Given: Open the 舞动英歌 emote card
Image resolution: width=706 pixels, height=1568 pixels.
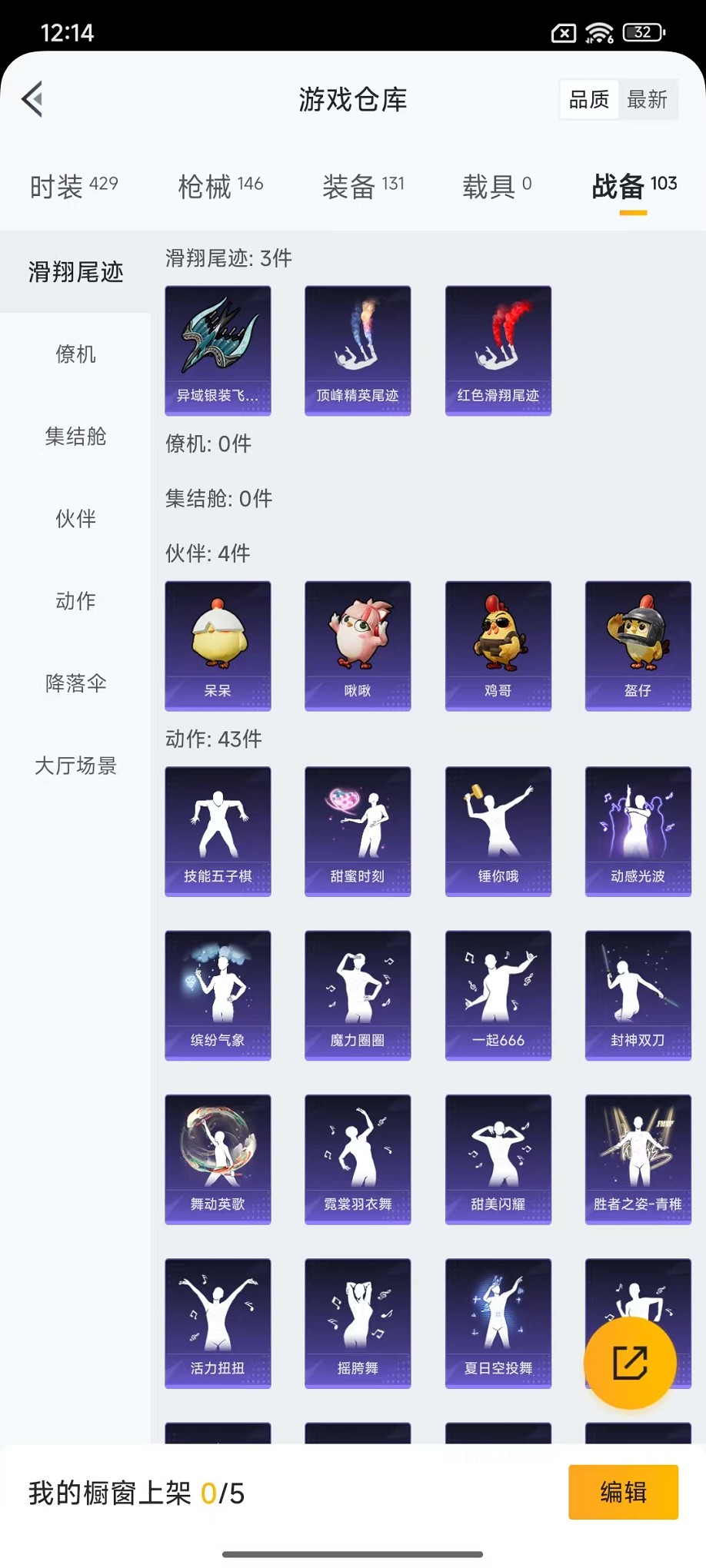Looking at the screenshot, I should coord(218,1158).
